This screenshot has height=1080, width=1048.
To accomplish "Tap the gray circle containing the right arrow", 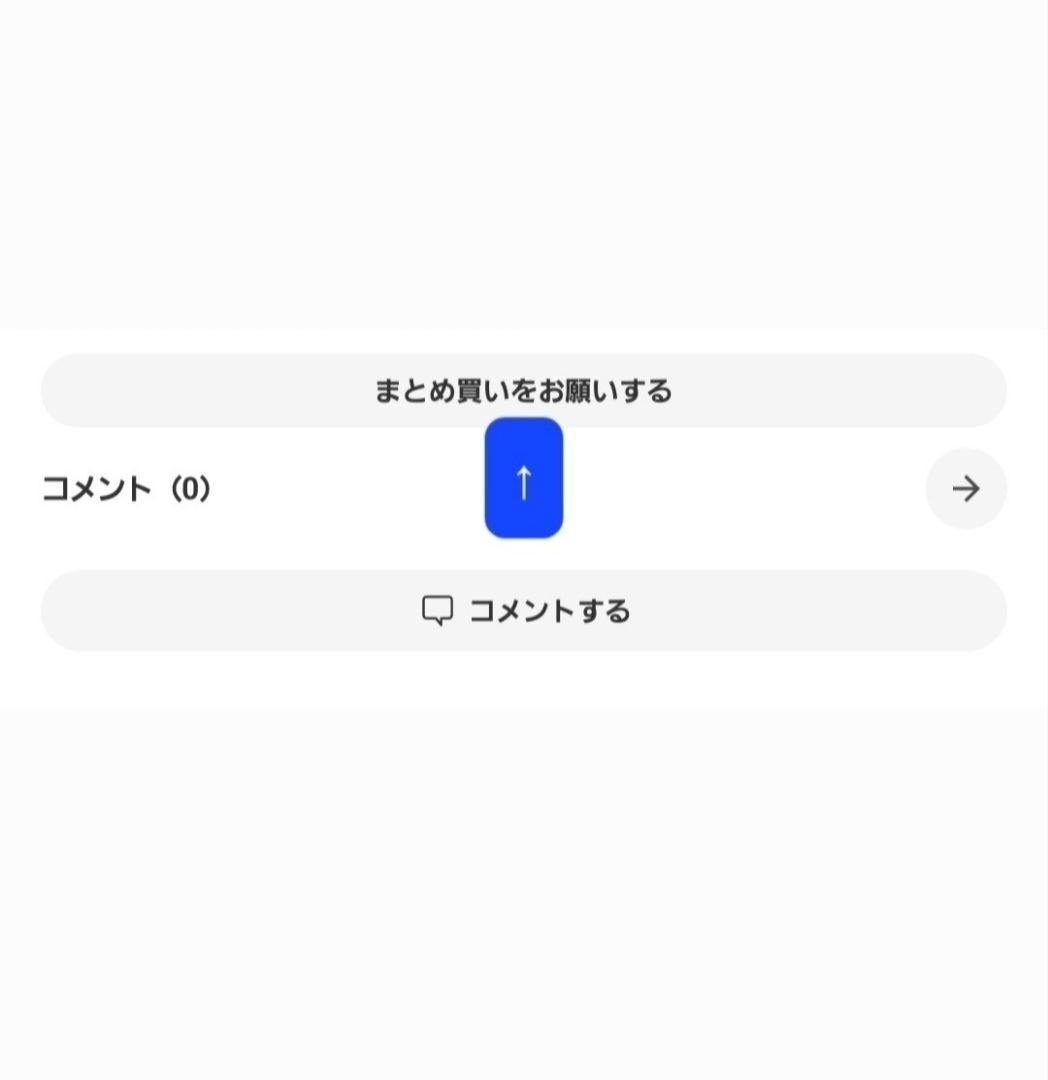I will (965, 489).
